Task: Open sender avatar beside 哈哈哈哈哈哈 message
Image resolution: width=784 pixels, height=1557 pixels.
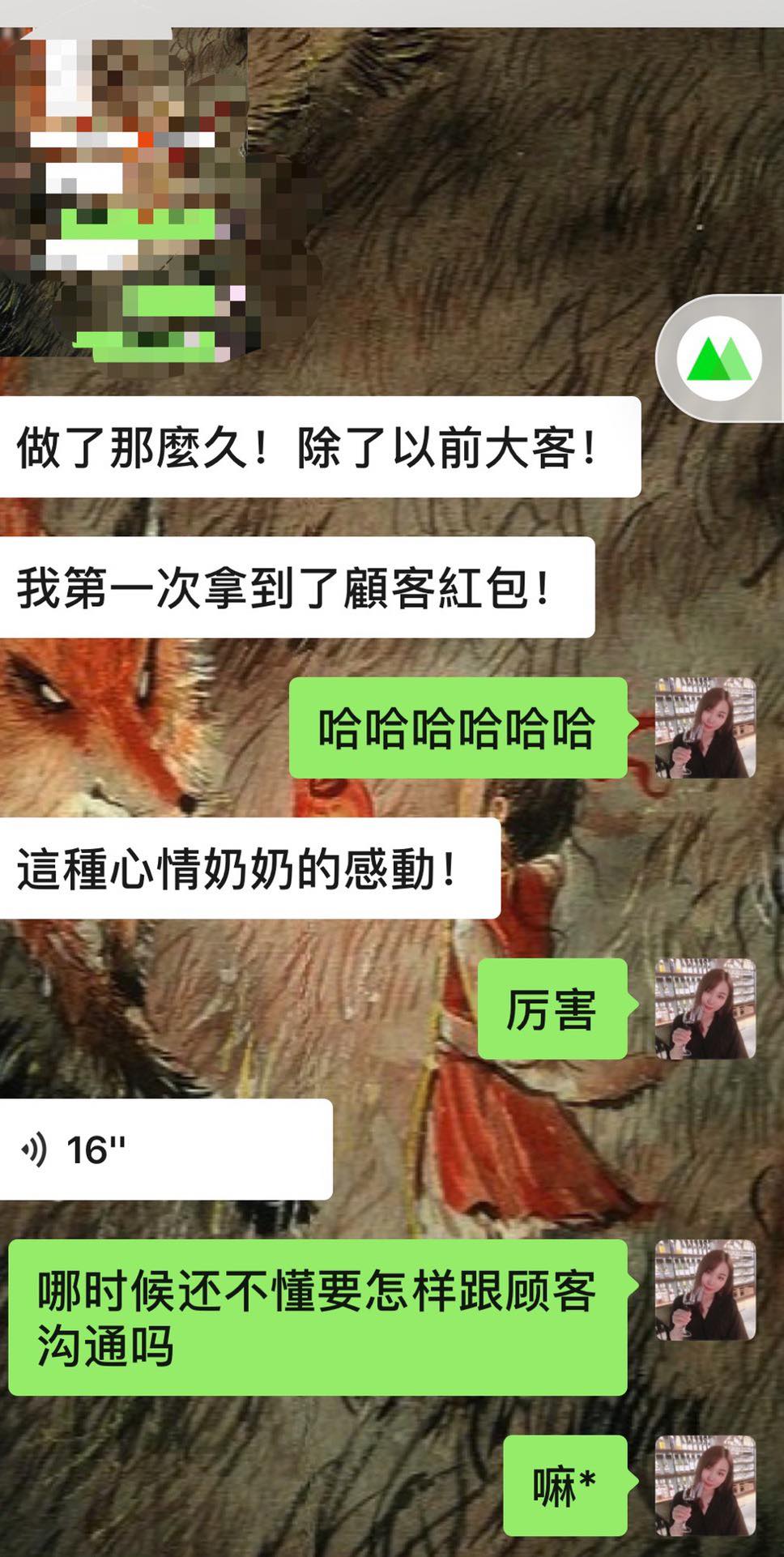Action: pyautogui.click(x=705, y=727)
